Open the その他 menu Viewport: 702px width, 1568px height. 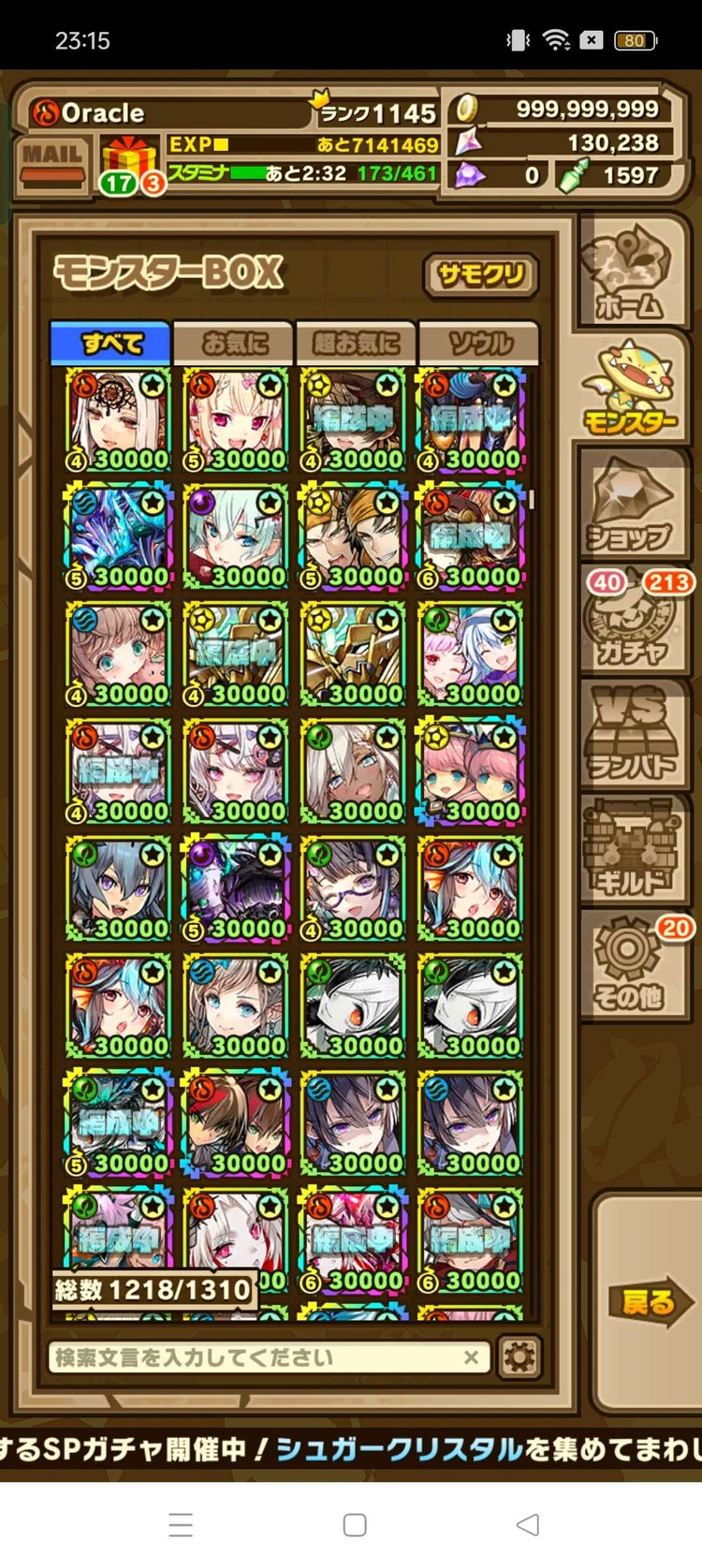[x=628, y=969]
